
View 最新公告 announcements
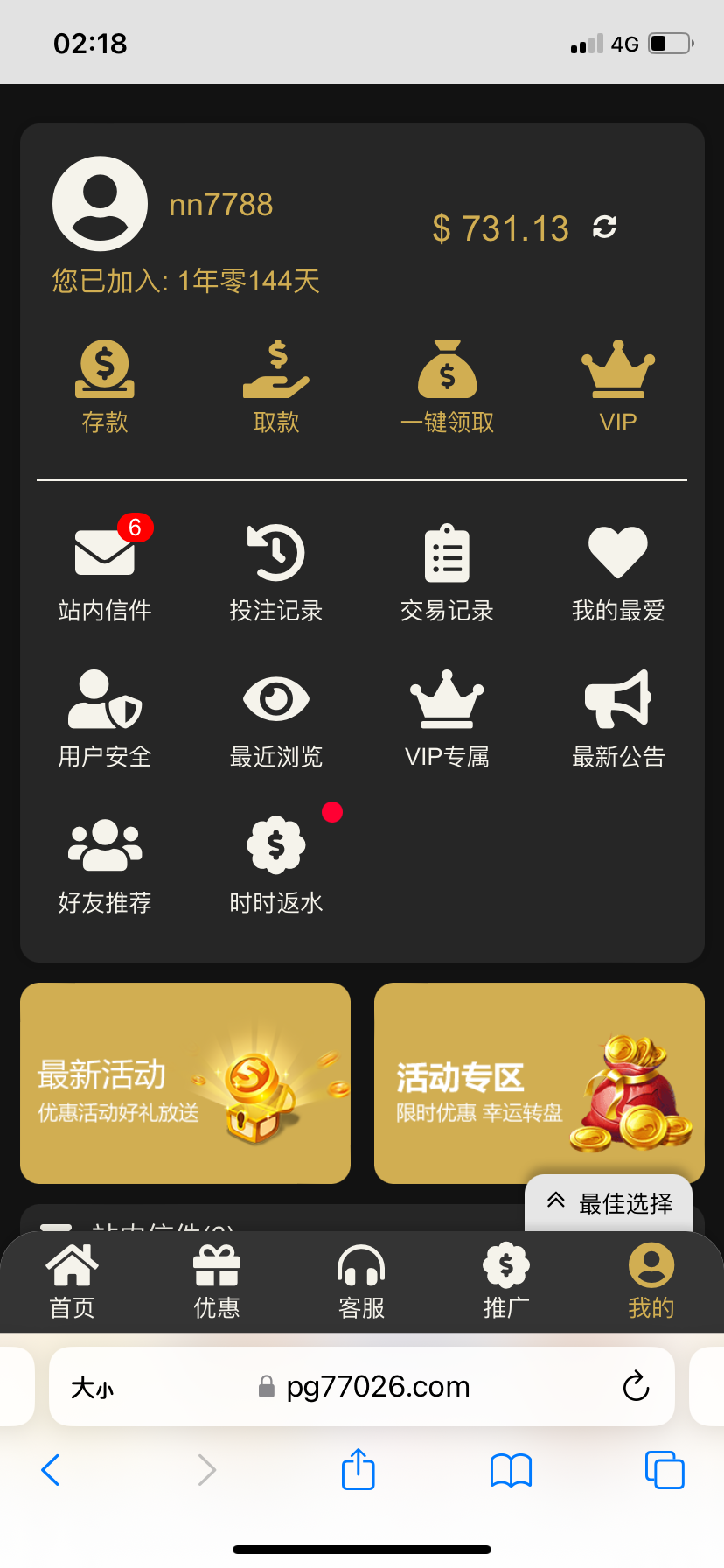point(618,717)
